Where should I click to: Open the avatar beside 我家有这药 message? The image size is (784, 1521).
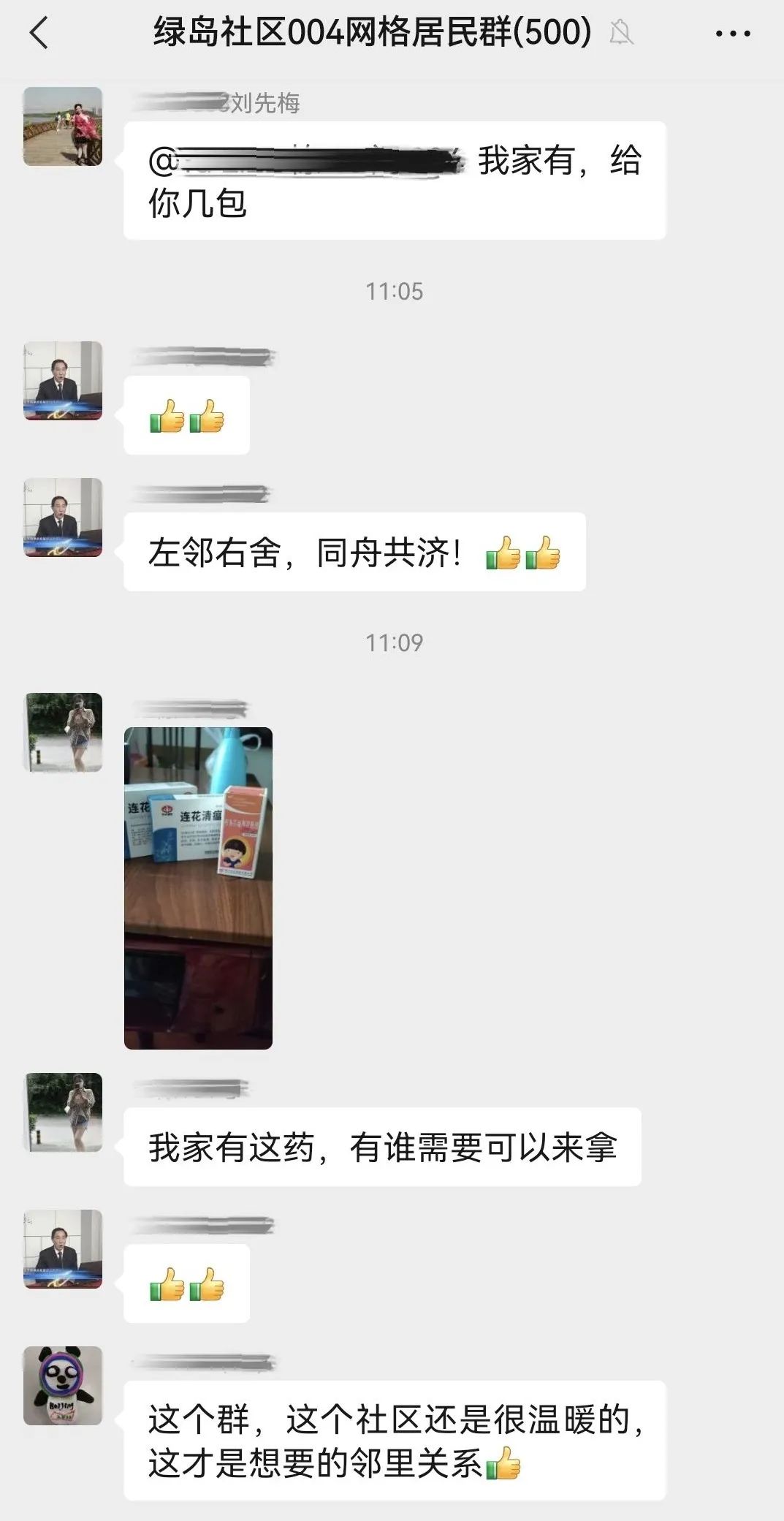[63, 1112]
